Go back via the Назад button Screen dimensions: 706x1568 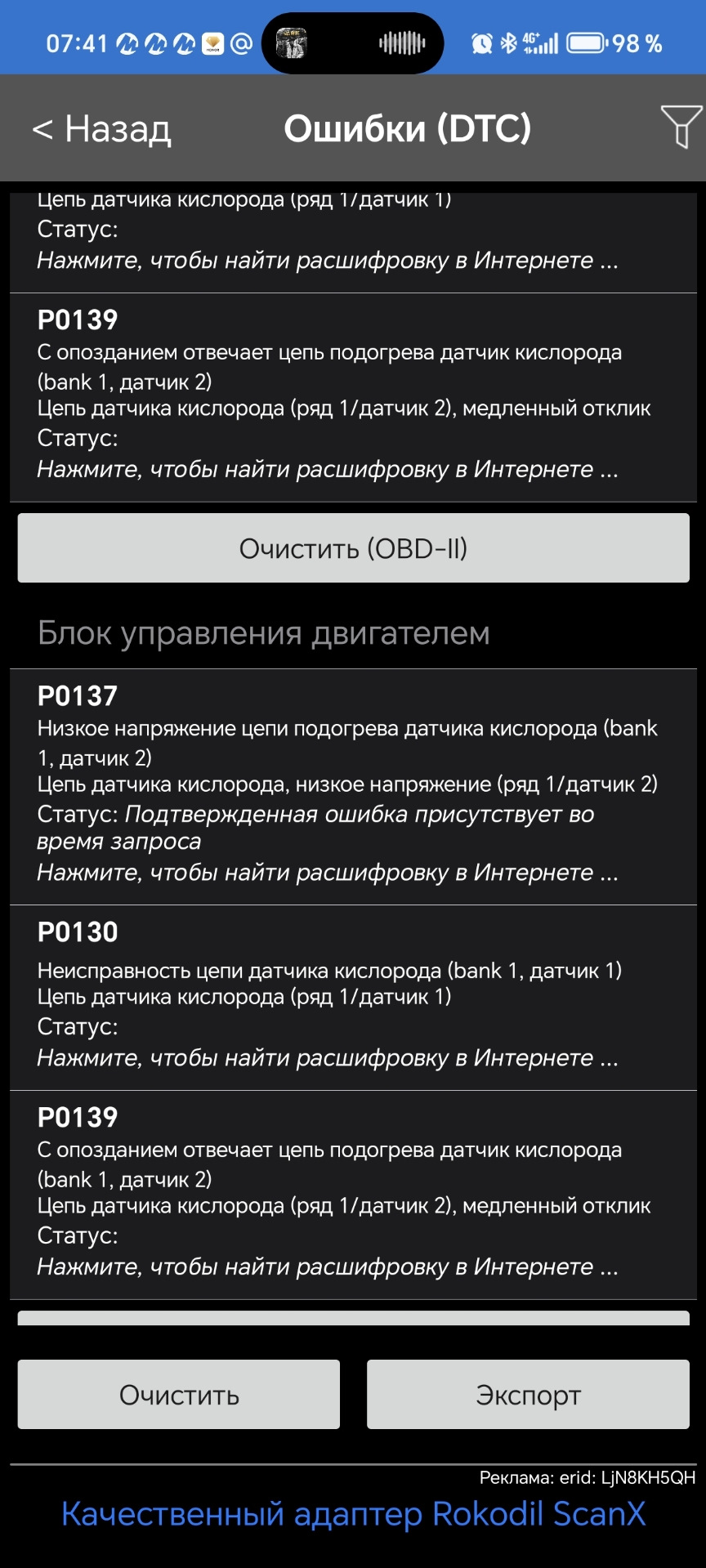pos(101,129)
